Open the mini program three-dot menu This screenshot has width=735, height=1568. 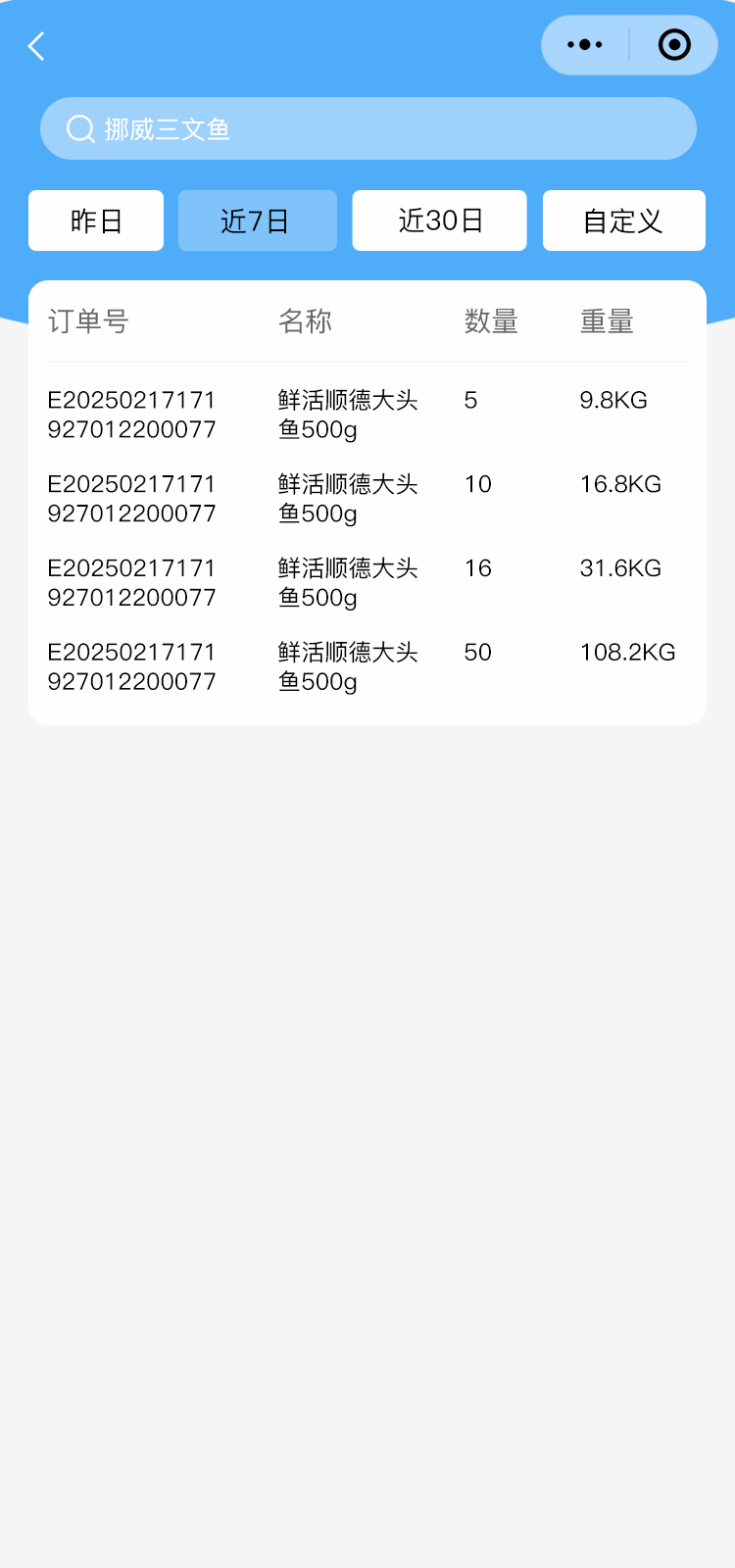click(x=585, y=45)
